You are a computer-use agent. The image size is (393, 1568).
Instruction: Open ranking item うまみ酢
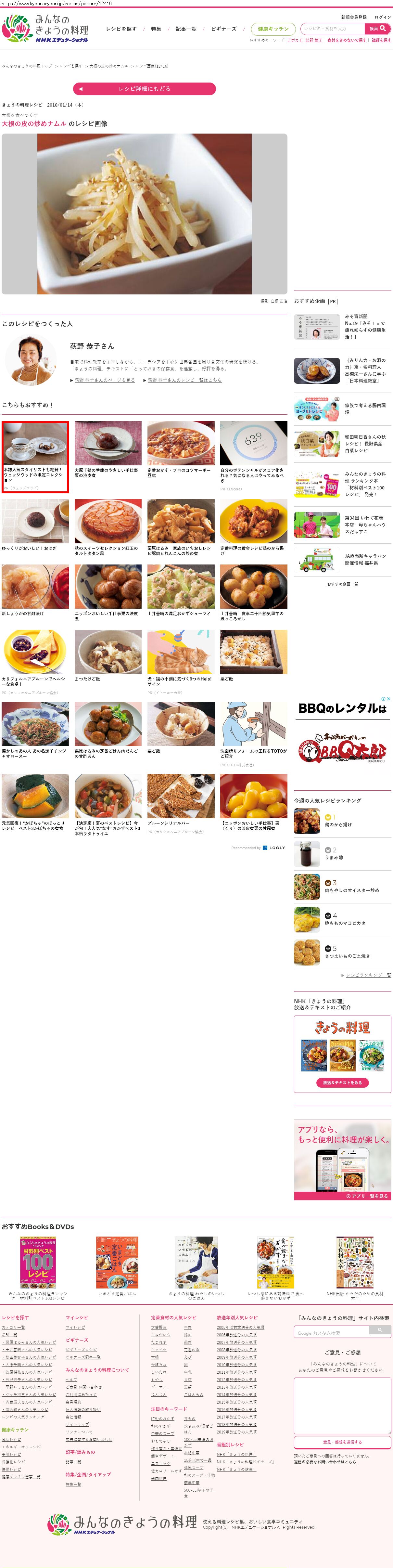click(334, 857)
